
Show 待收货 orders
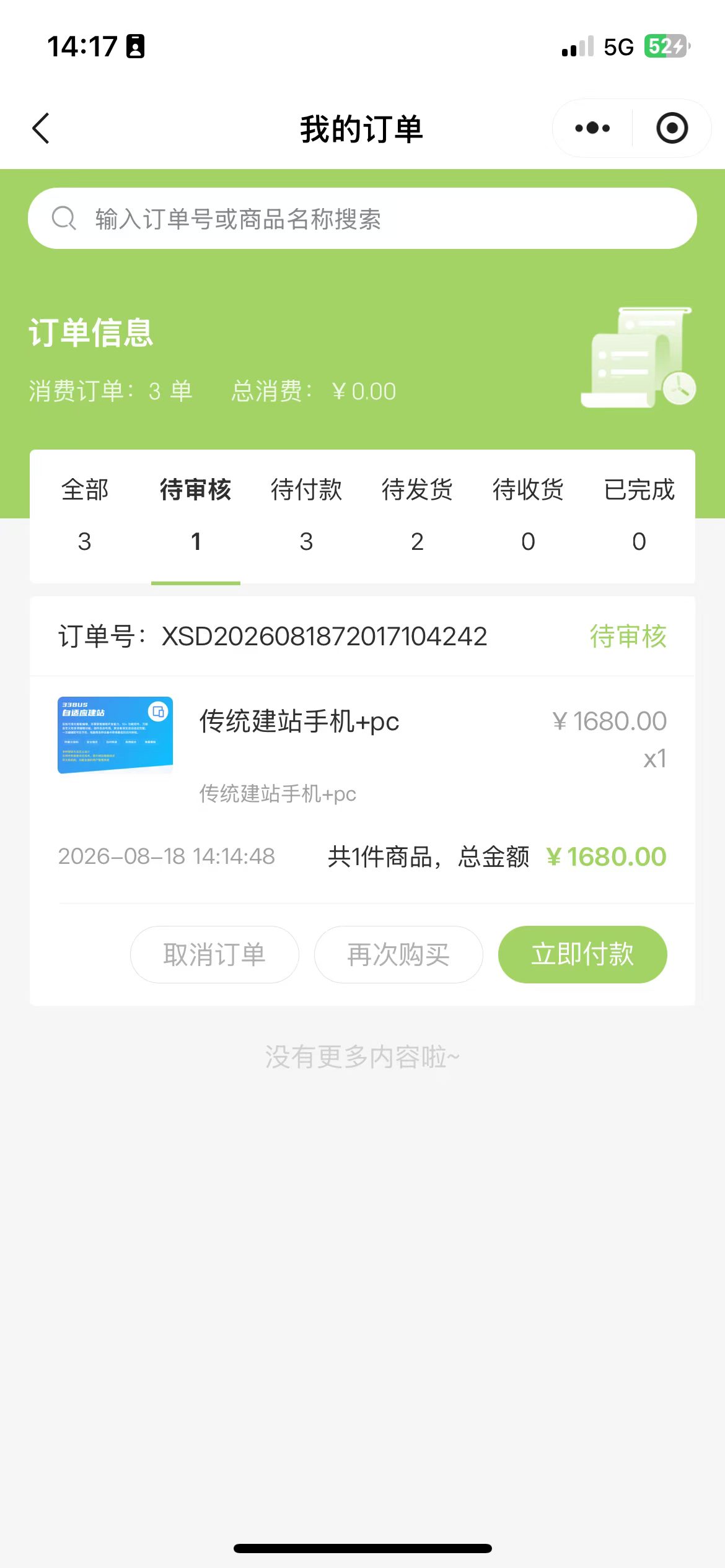pyautogui.click(x=528, y=515)
